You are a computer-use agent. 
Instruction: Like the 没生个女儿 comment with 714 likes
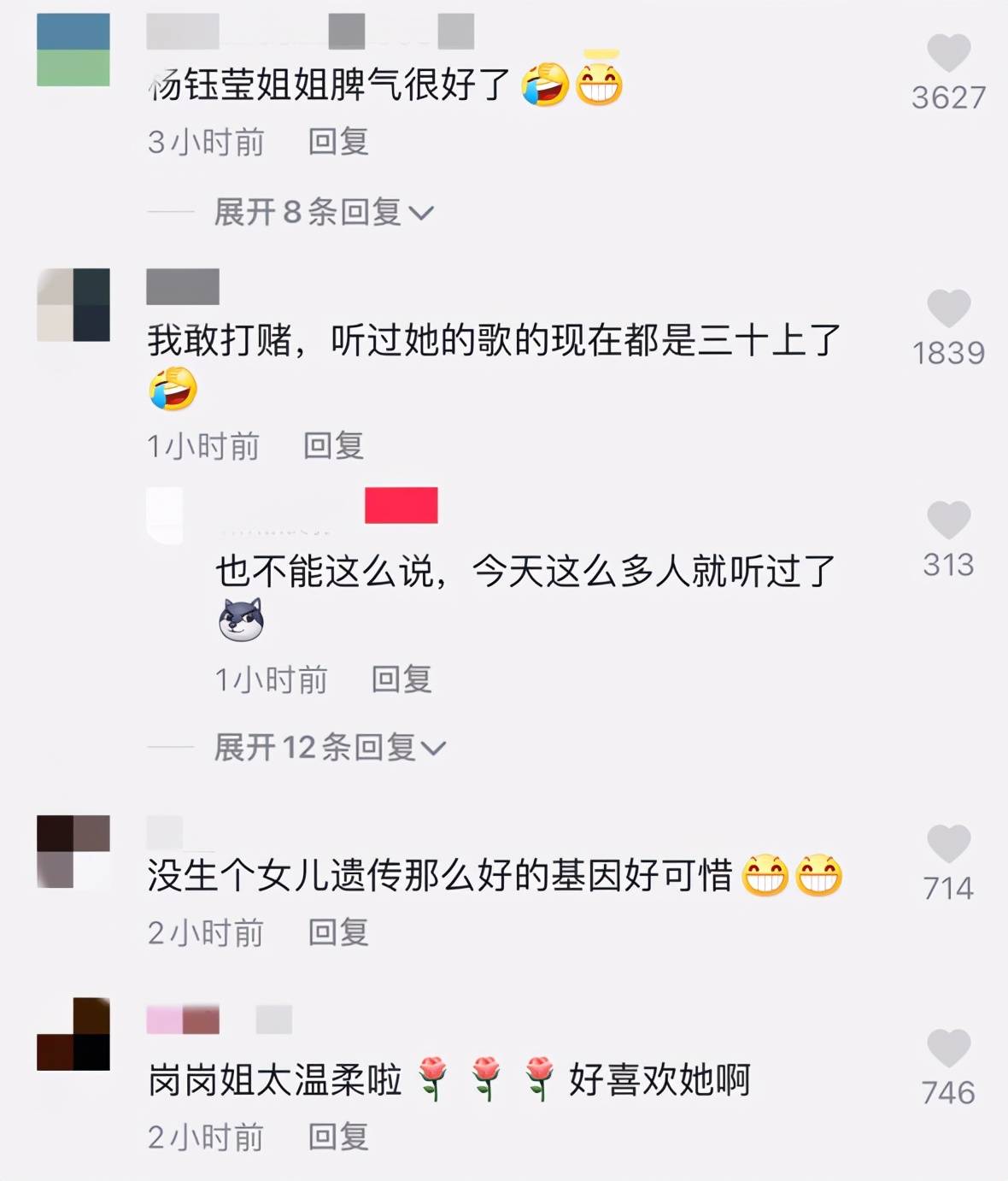[x=948, y=844]
